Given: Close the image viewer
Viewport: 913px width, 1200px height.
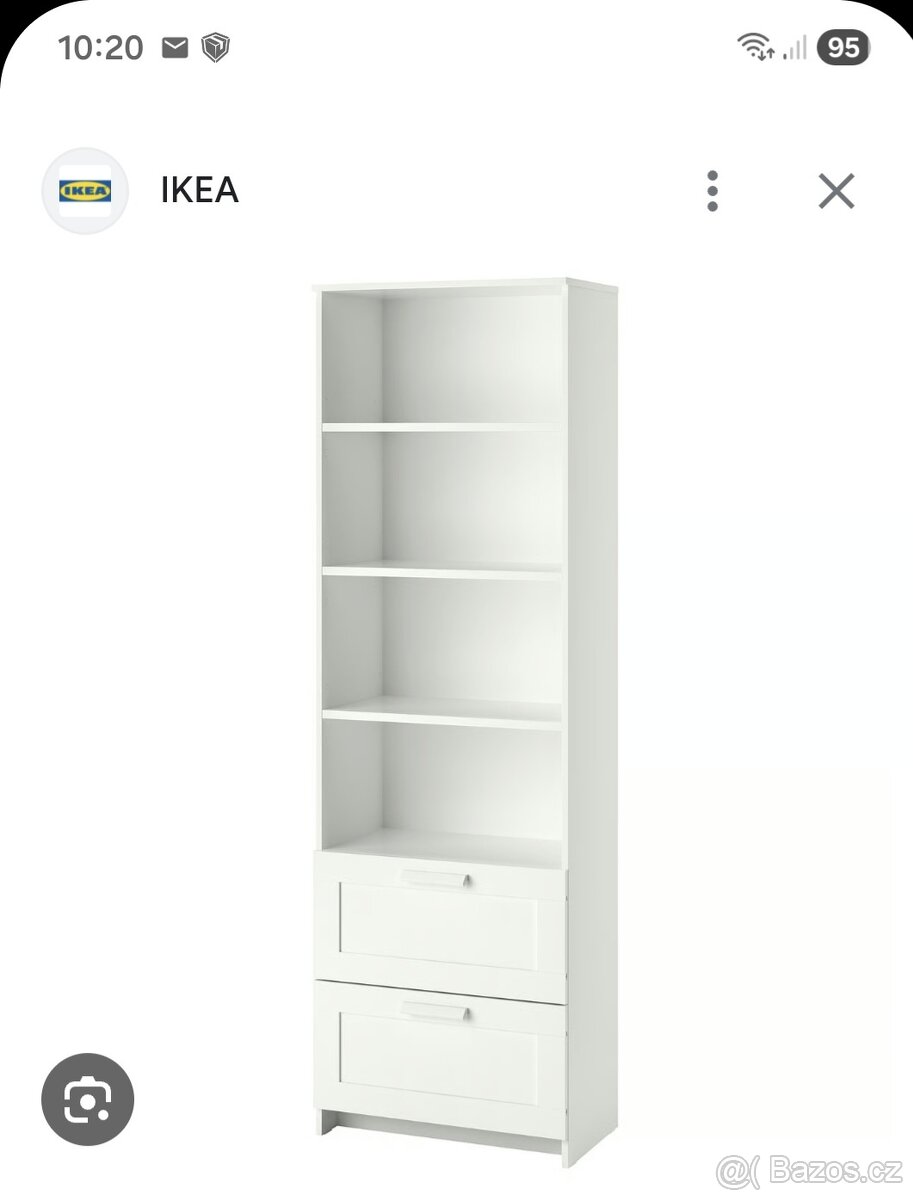Looking at the screenshot, I should (x=836, y=190).
